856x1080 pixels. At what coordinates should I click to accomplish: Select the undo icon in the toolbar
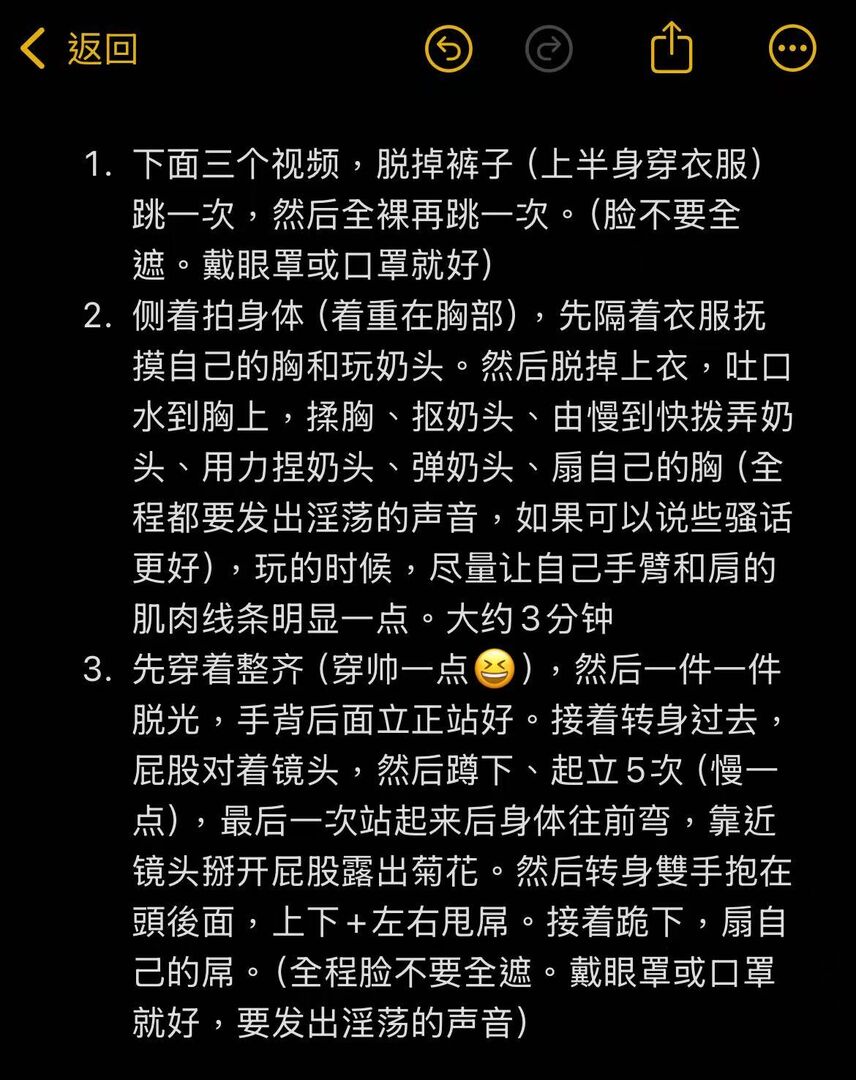click(x=448, y=48)
